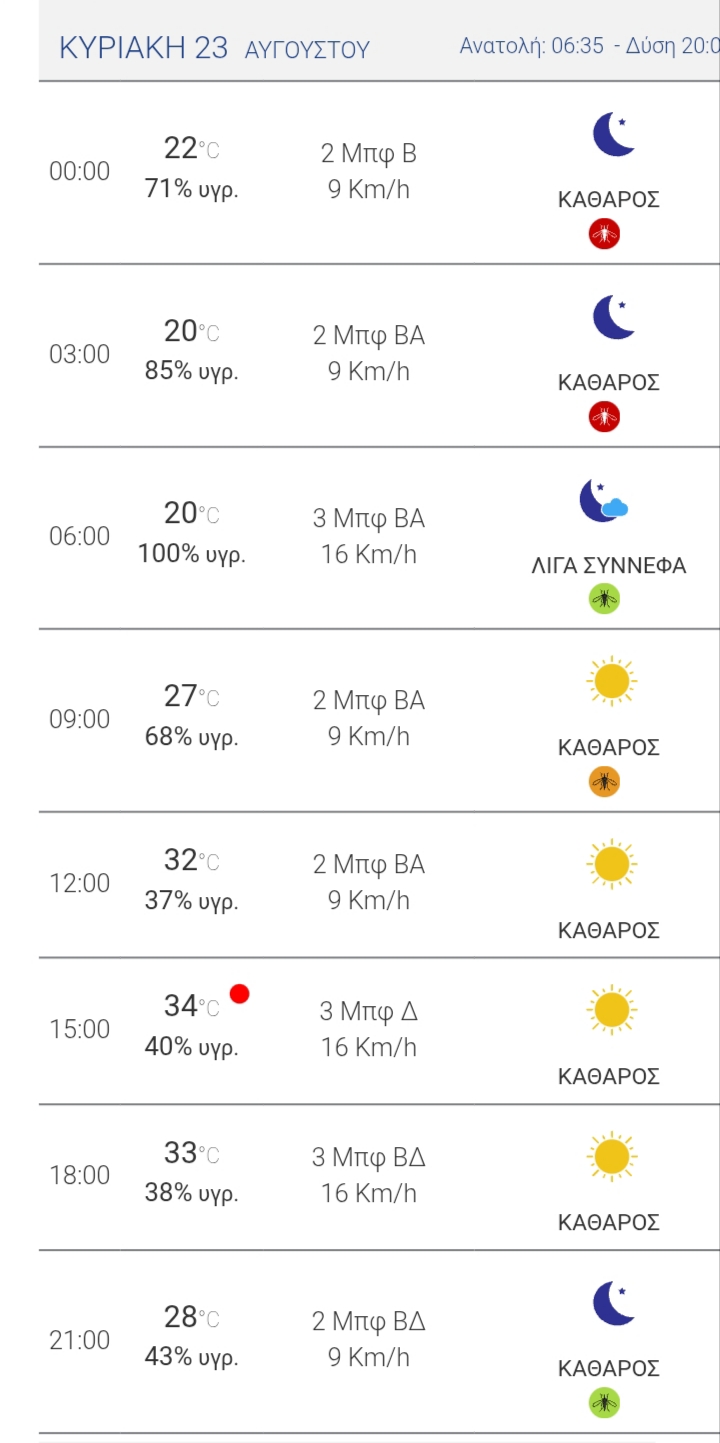720x1443 pixels.
Task: Tap the green mosquito icon at 21:00
Action: tap(604, 1402)
